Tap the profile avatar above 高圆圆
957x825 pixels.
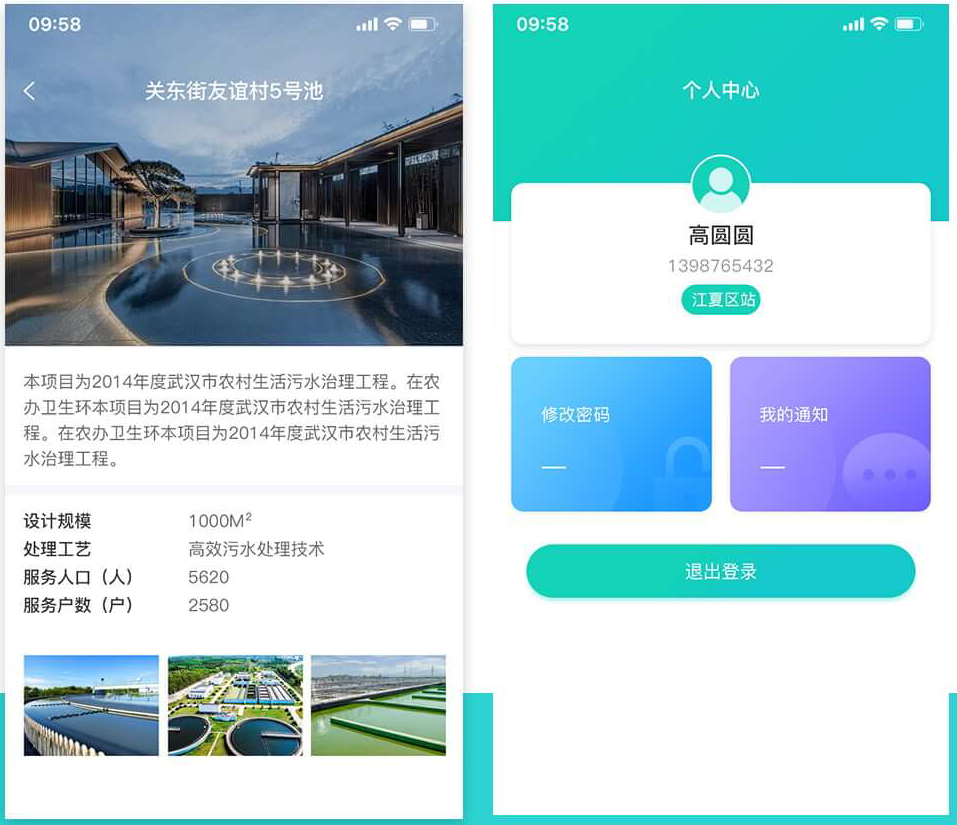click(x=720, y=184)
